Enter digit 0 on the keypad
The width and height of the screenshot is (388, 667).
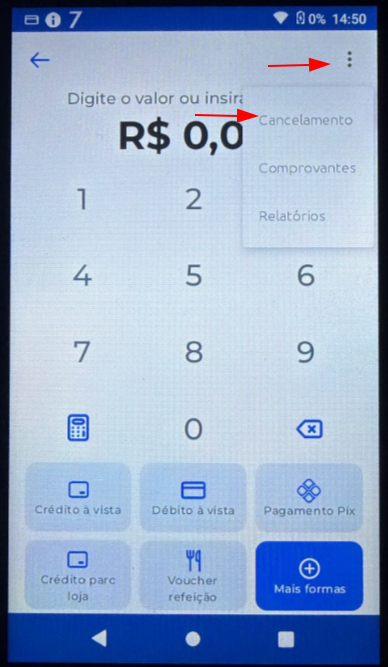tap(193, 429)
